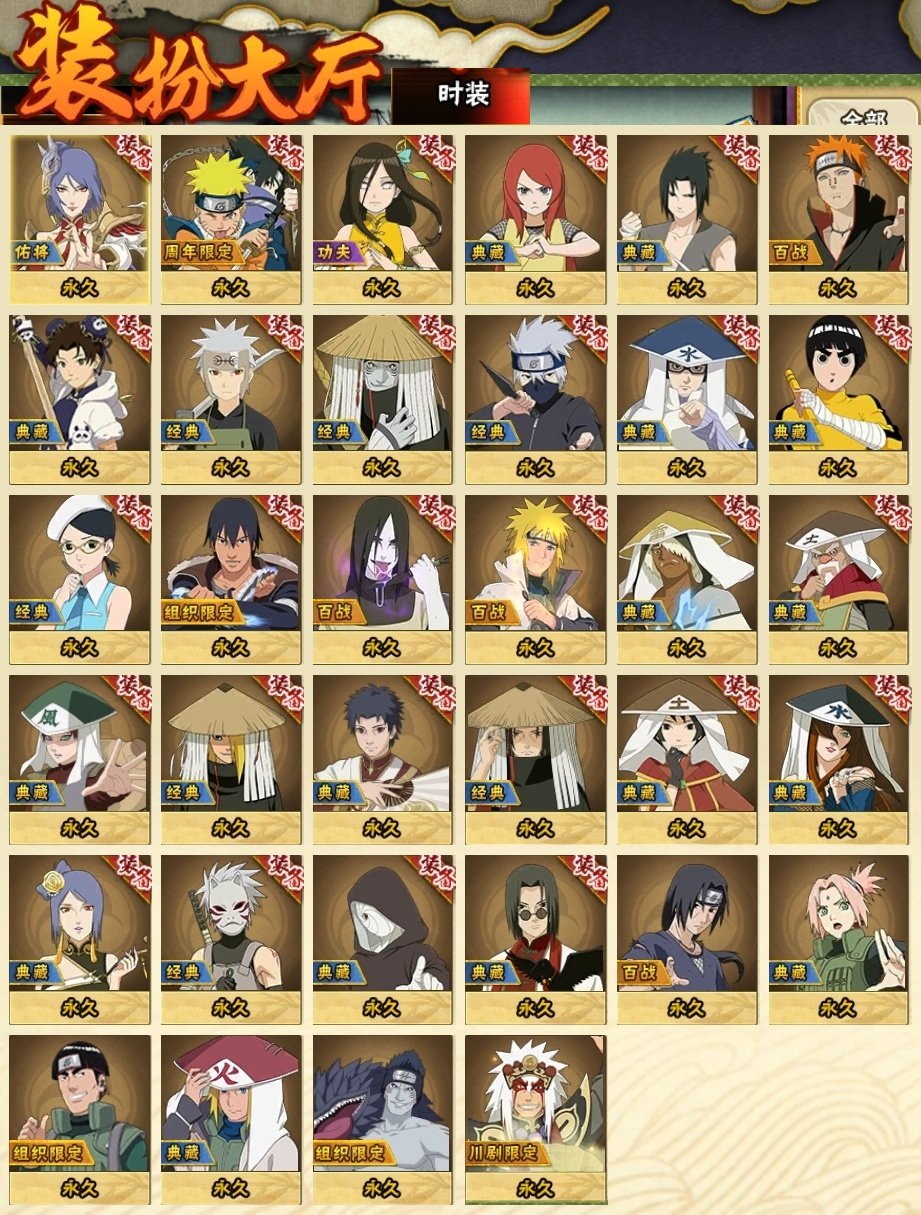Pick the 百战 card with blond spiky hair
921x1215 pixels.
535,578
